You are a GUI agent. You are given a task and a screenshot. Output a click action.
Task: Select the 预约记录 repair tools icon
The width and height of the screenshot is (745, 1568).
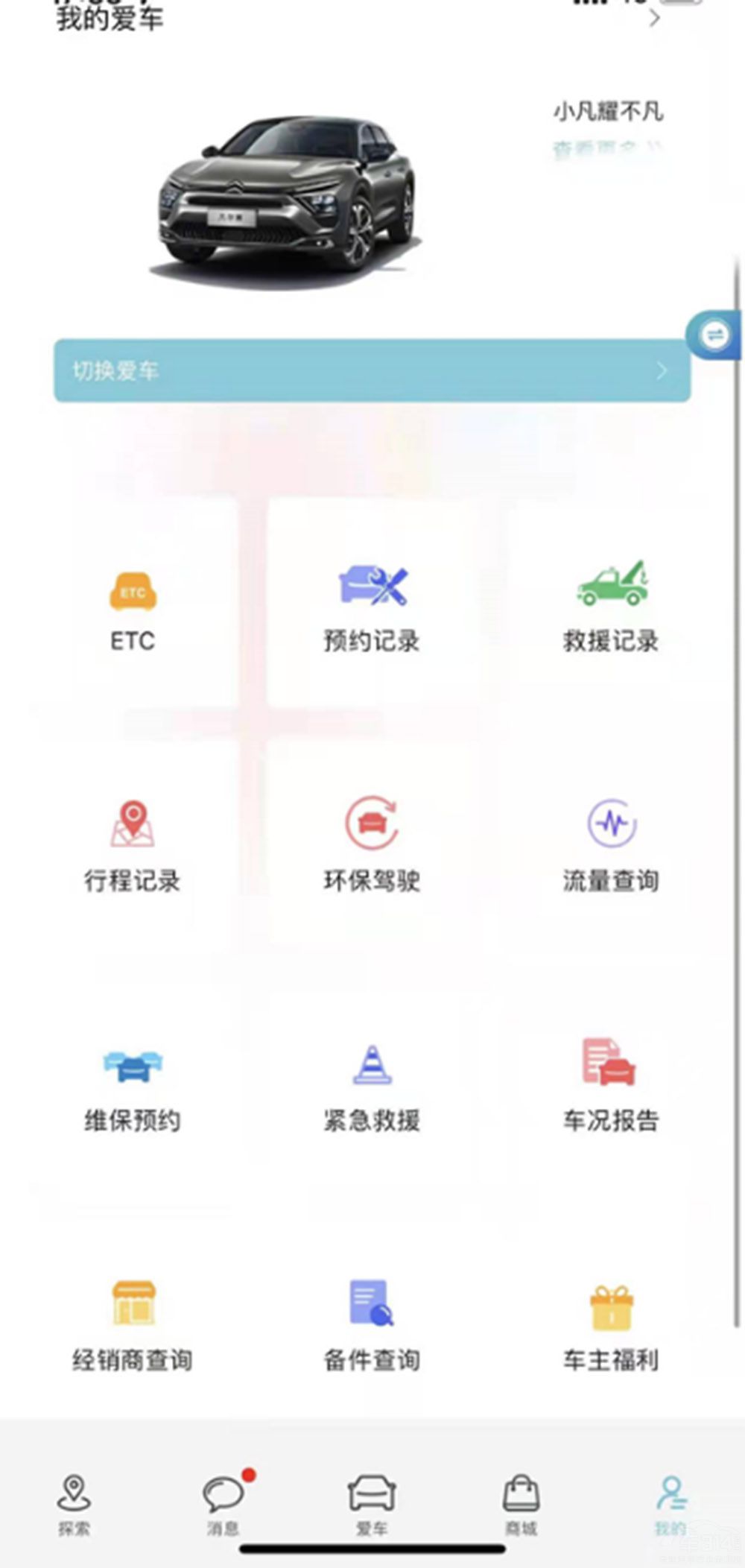pos(371,587)
